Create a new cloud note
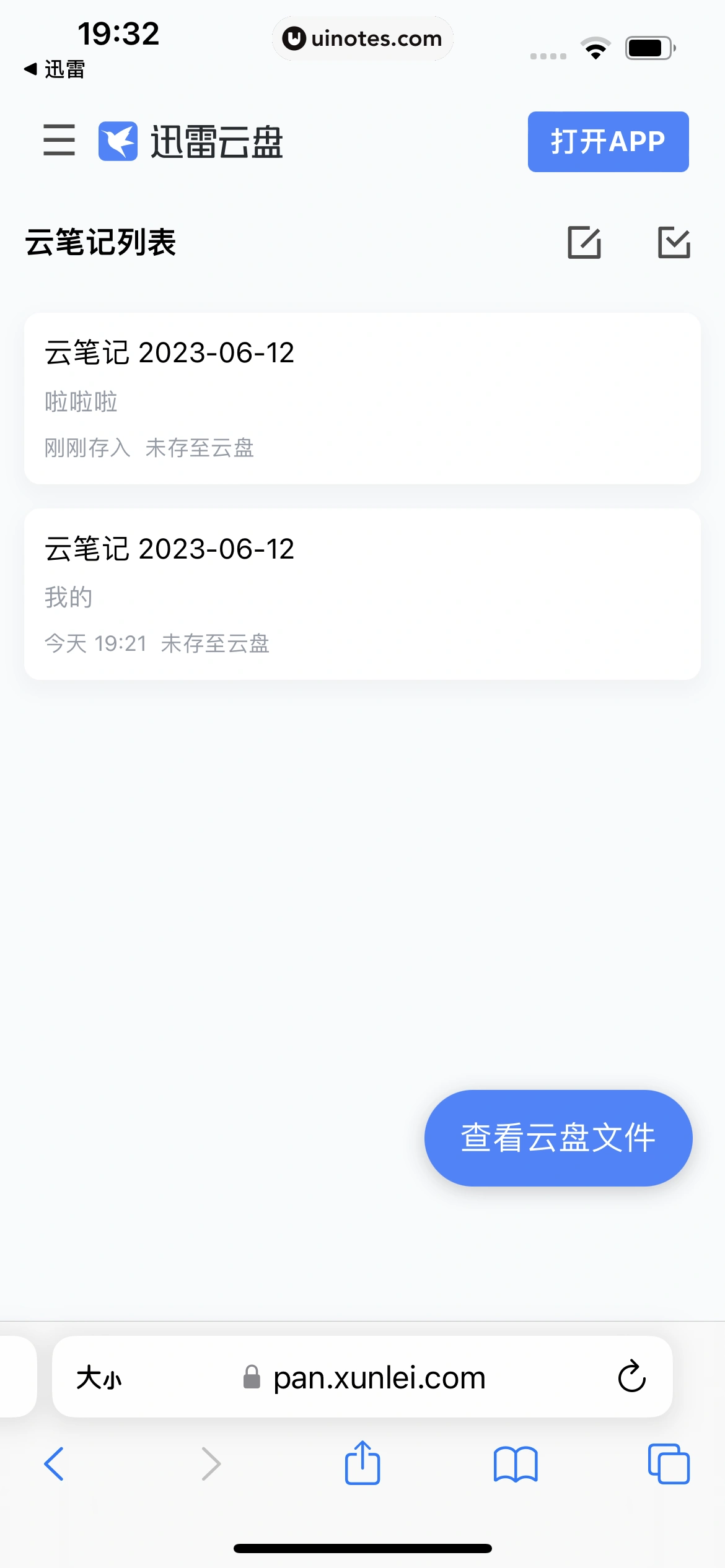The width and height of the screenshot is (725, 1568). (x=584, y=242)
